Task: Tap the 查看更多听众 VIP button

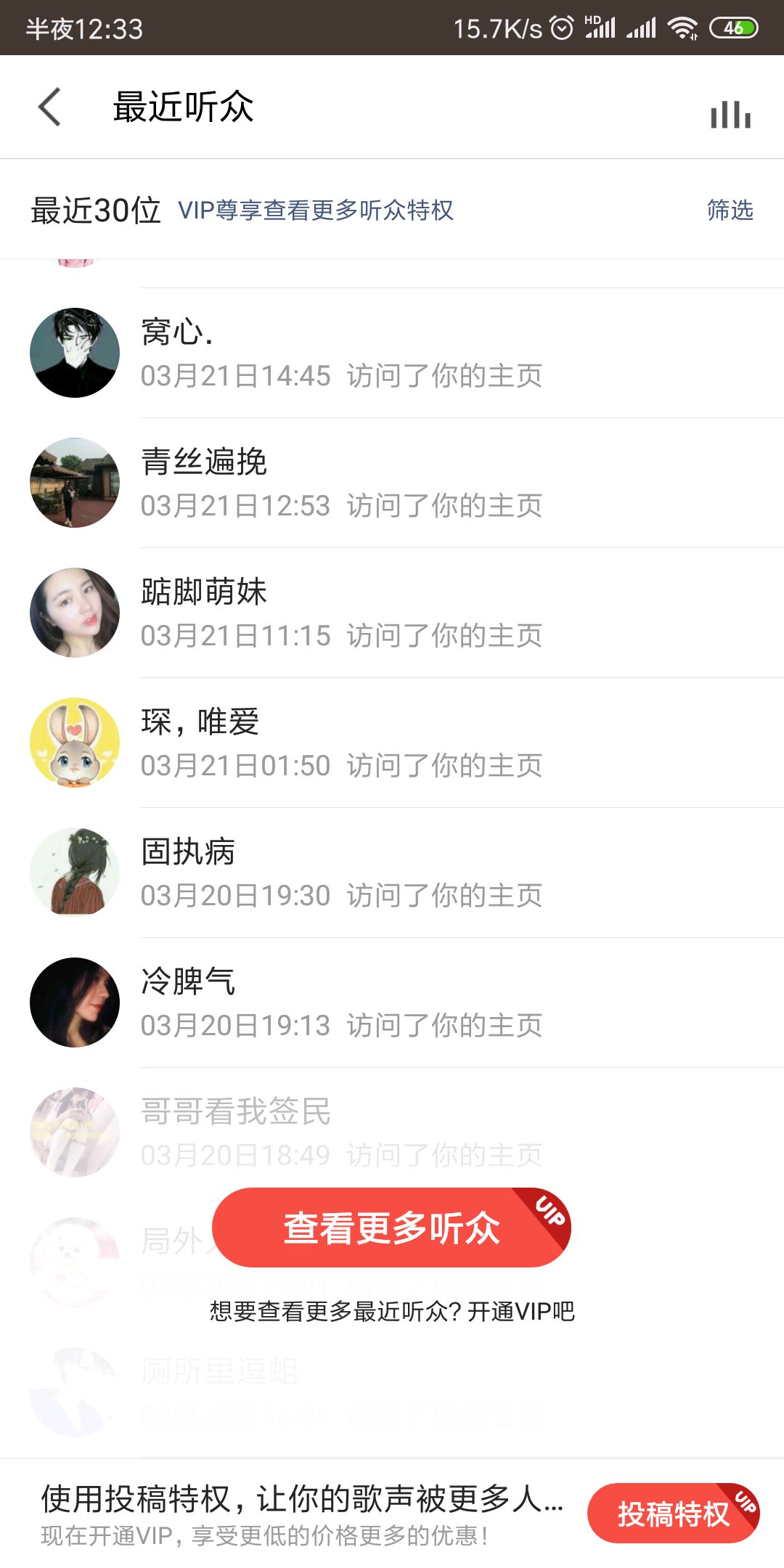Action: click(x=391, y=1228)
